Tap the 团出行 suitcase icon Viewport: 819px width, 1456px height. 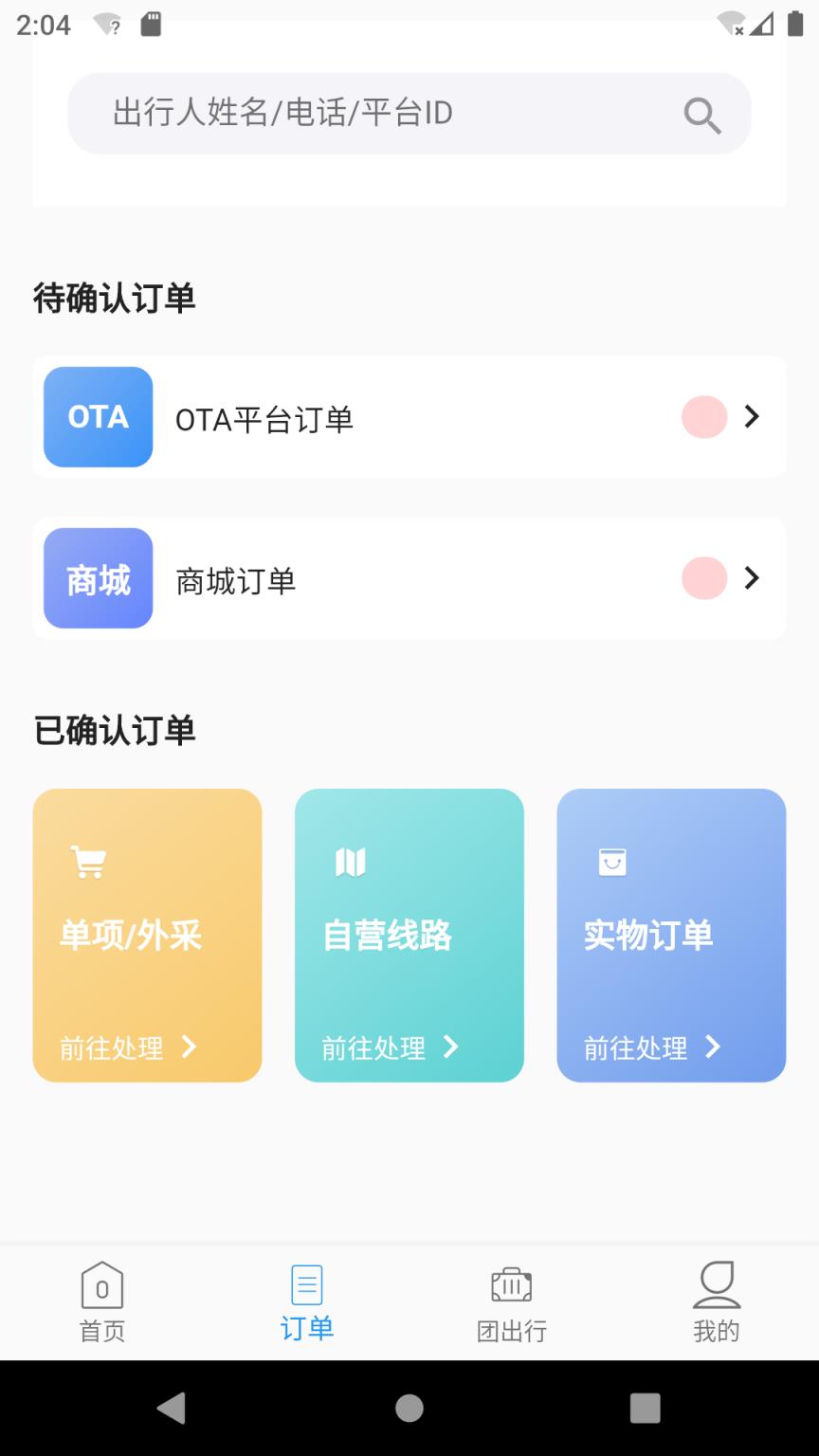[511, 1285]
